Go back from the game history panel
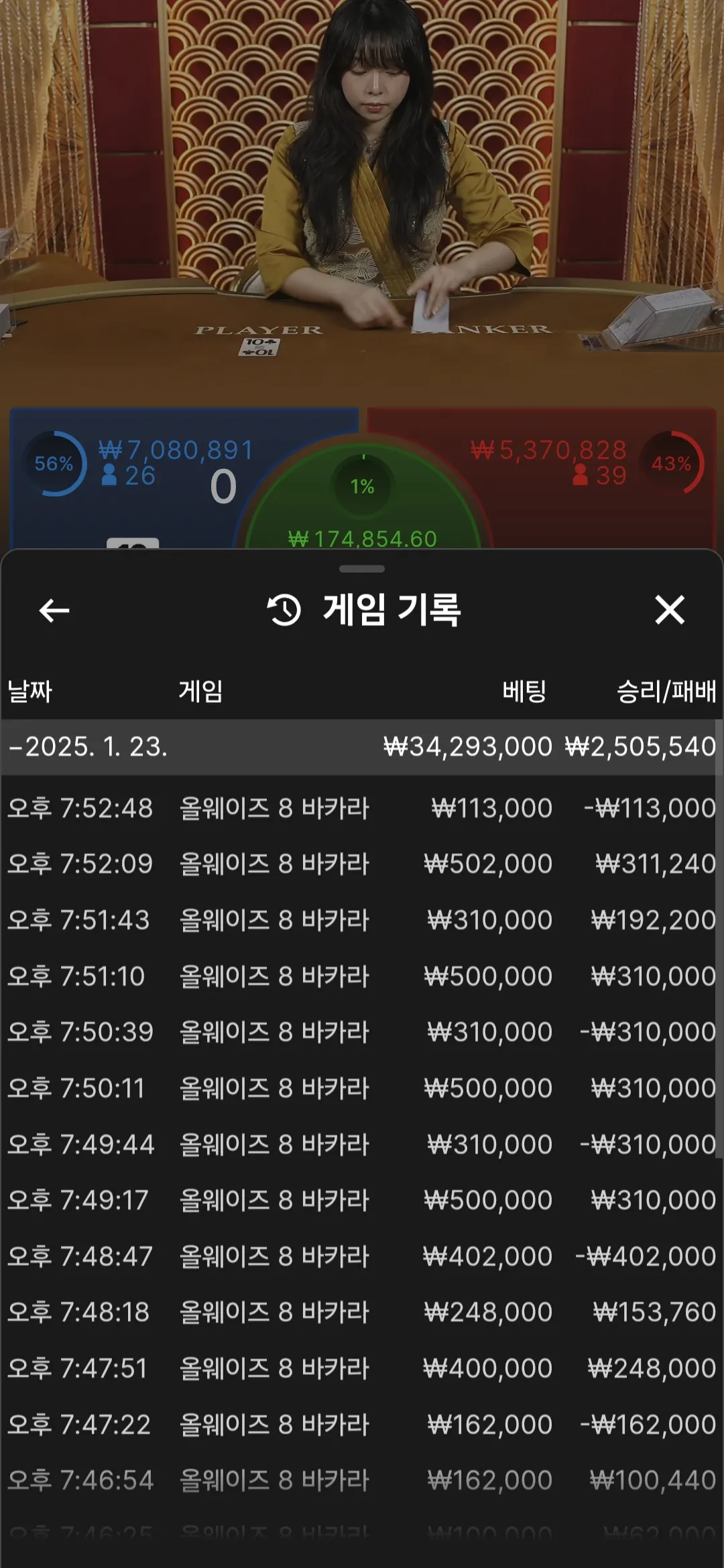This screenshot has height=1568, width=724. 54,610
